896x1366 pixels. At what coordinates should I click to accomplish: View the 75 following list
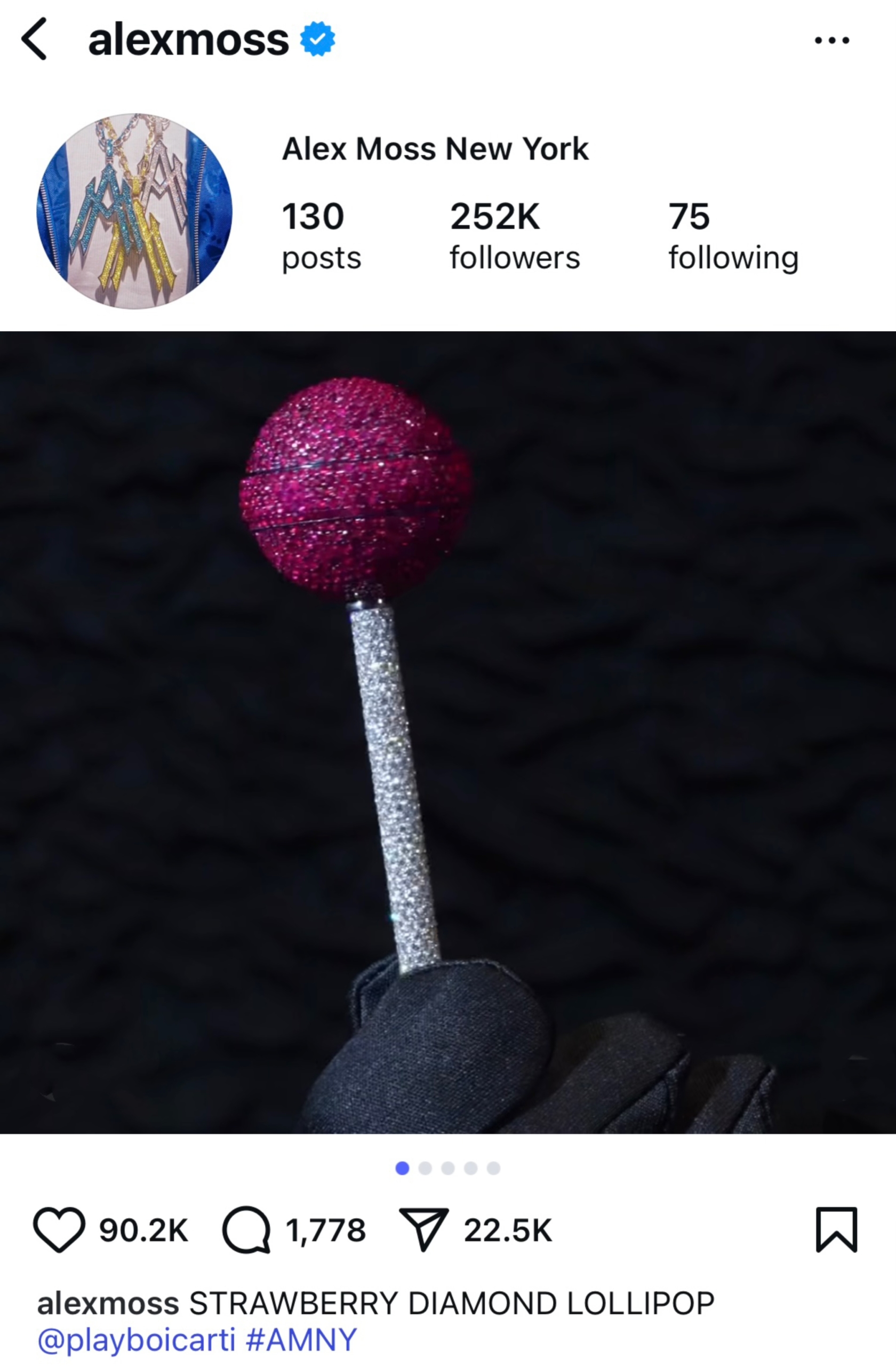pos(732,236)
